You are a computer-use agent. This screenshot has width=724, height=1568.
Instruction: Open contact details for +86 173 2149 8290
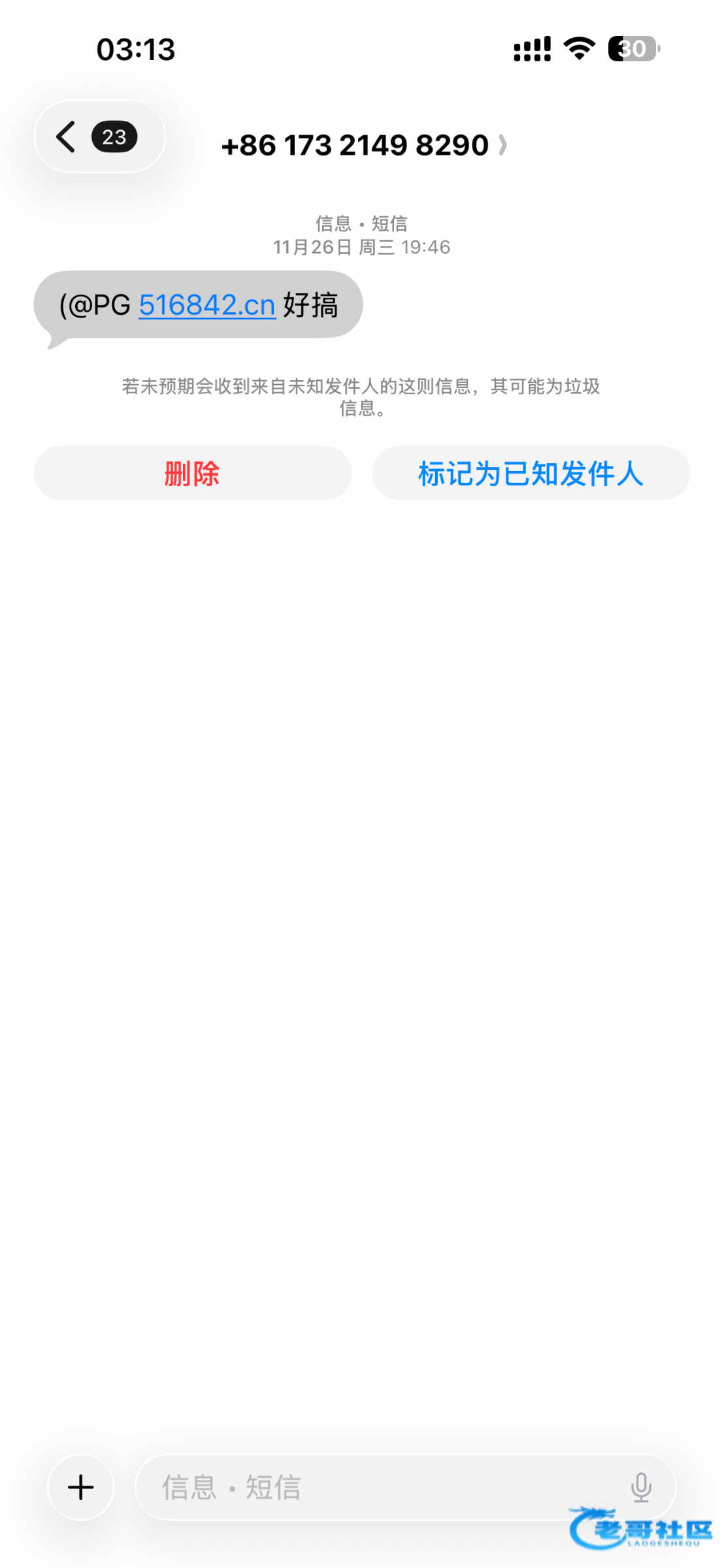363,145
